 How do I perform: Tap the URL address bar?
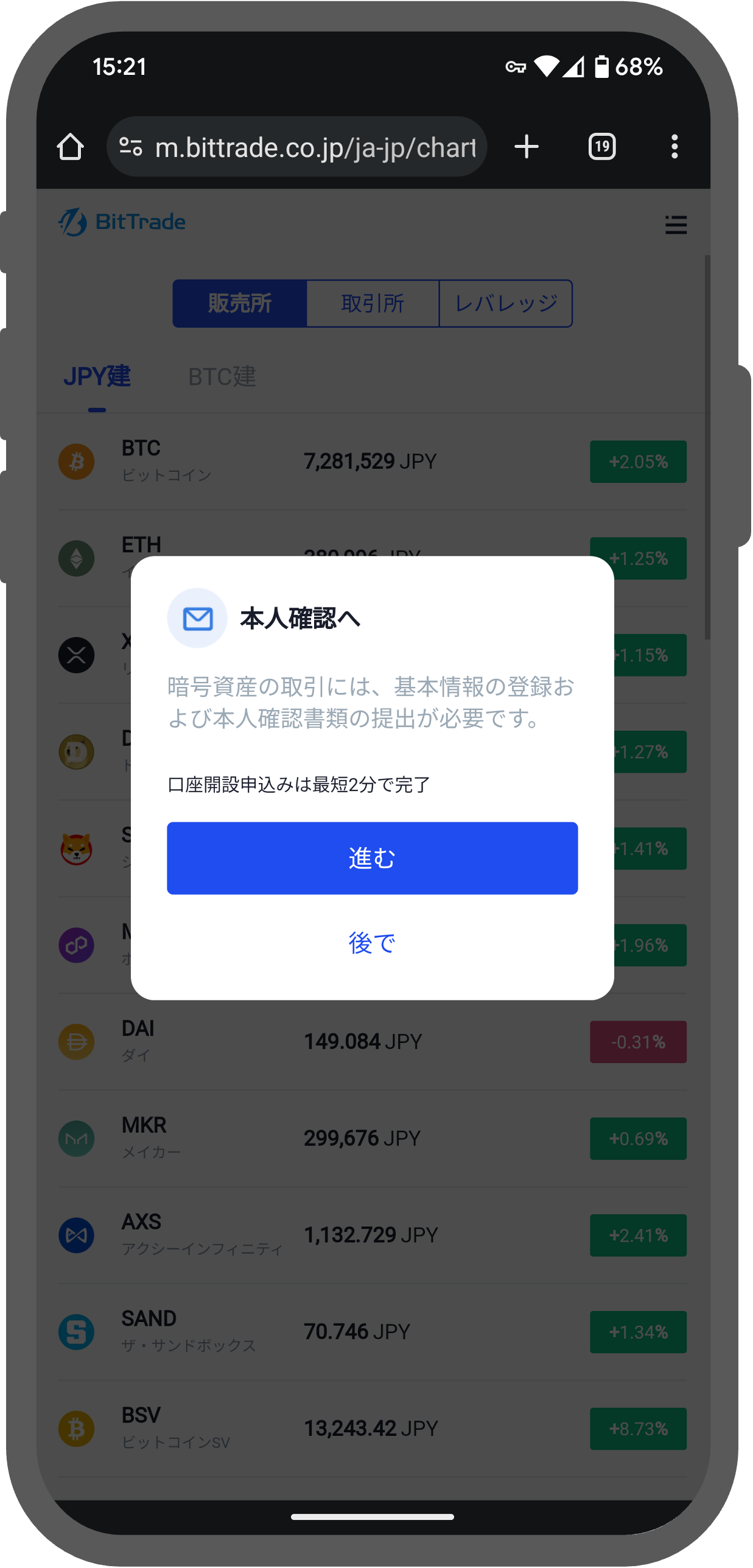315,147
